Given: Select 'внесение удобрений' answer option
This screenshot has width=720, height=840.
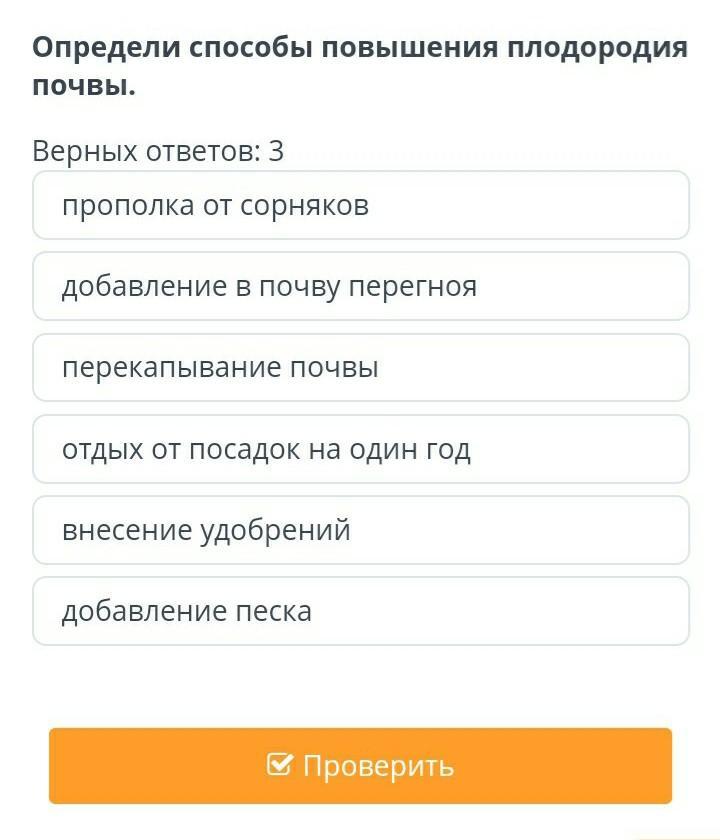Looking at the screenshot, I should 360,530.
